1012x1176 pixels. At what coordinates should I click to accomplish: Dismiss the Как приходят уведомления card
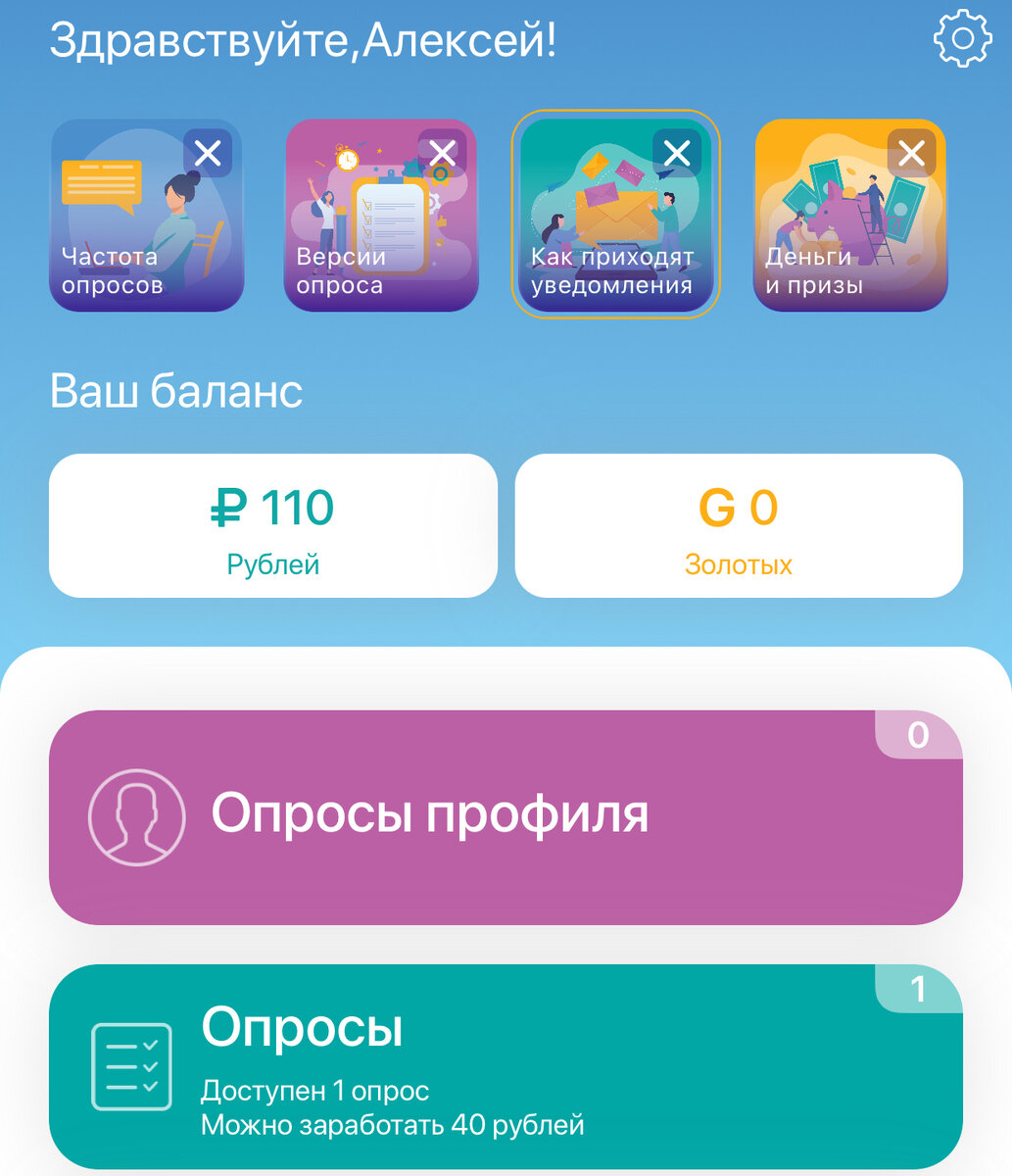pyautogui.click(x=674, y=153)
